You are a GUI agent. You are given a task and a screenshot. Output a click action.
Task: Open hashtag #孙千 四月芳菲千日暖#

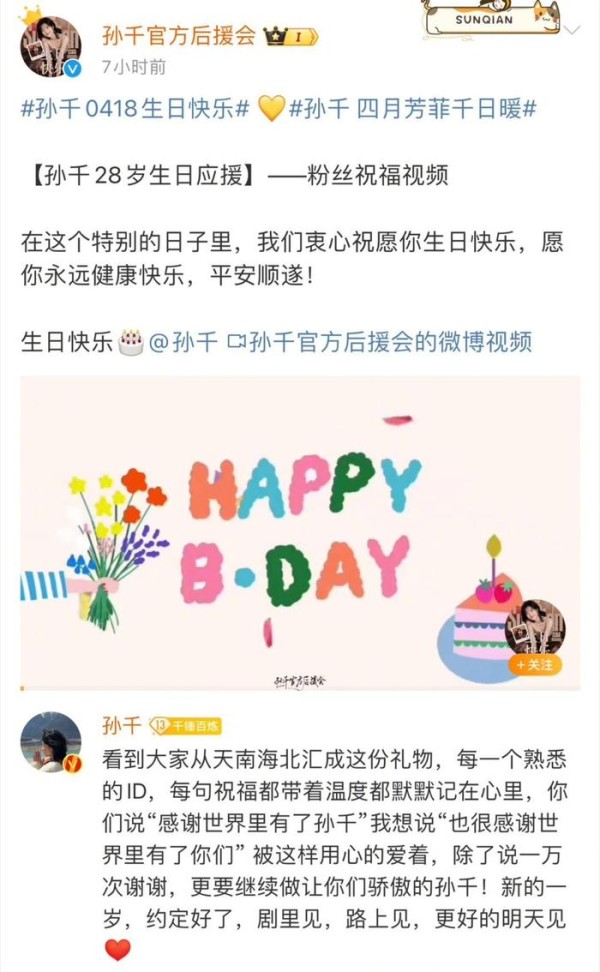pos(413,110)
